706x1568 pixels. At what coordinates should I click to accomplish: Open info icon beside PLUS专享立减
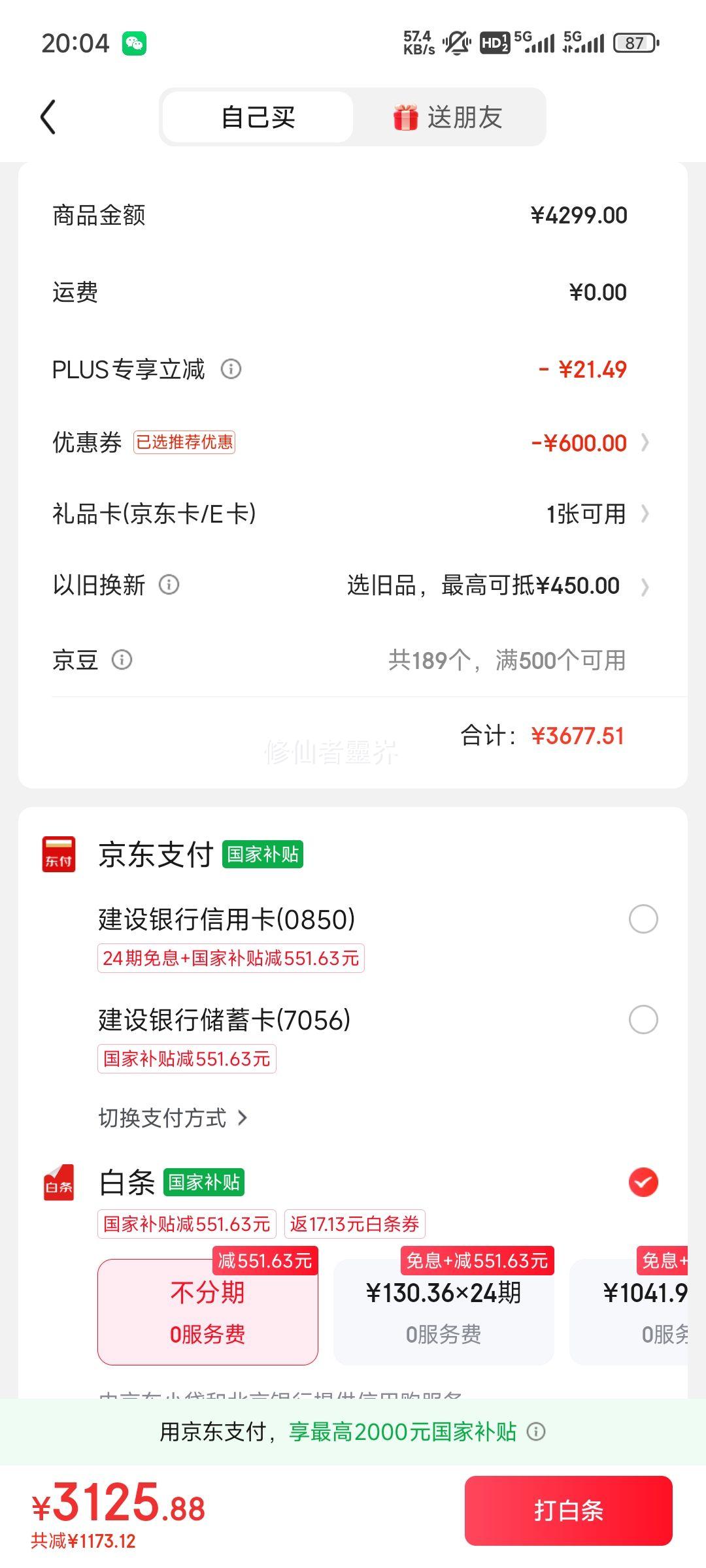tap(231, 369)
